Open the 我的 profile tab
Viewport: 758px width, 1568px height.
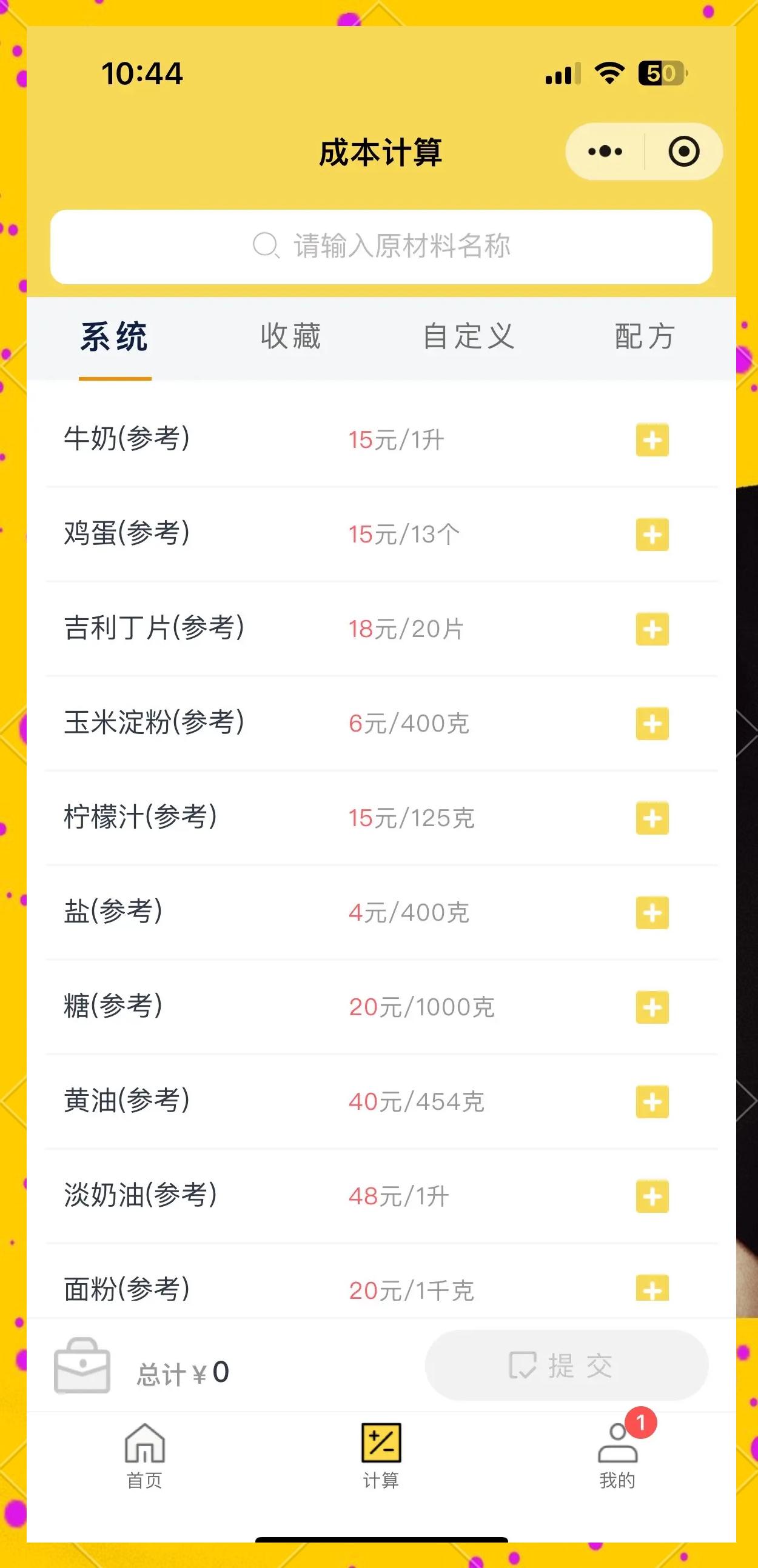point(617,1456)
